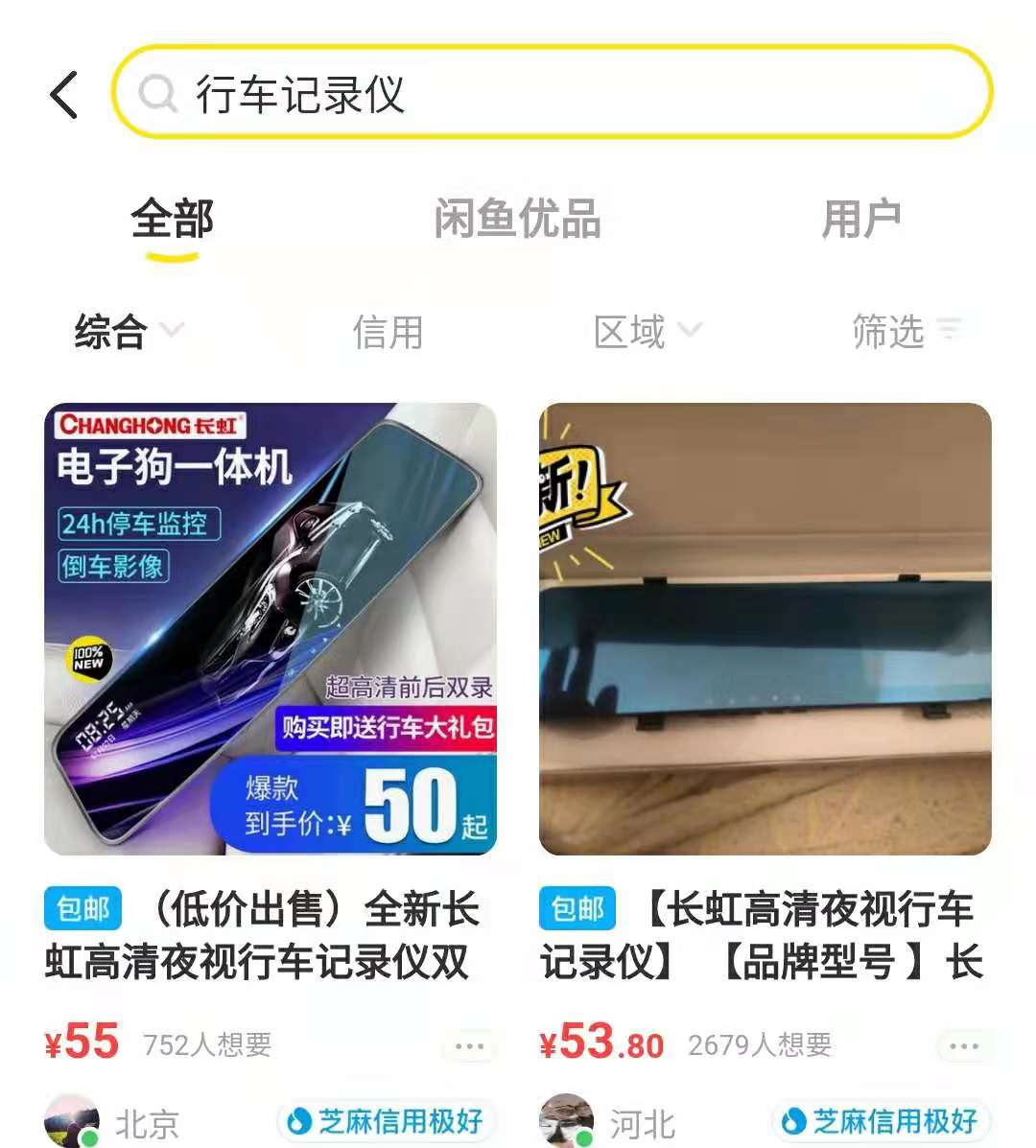Open the 筛选 filter panel
Image resolution: width=1036 pixels, height=1148 pixels.
tap(901, 331)
